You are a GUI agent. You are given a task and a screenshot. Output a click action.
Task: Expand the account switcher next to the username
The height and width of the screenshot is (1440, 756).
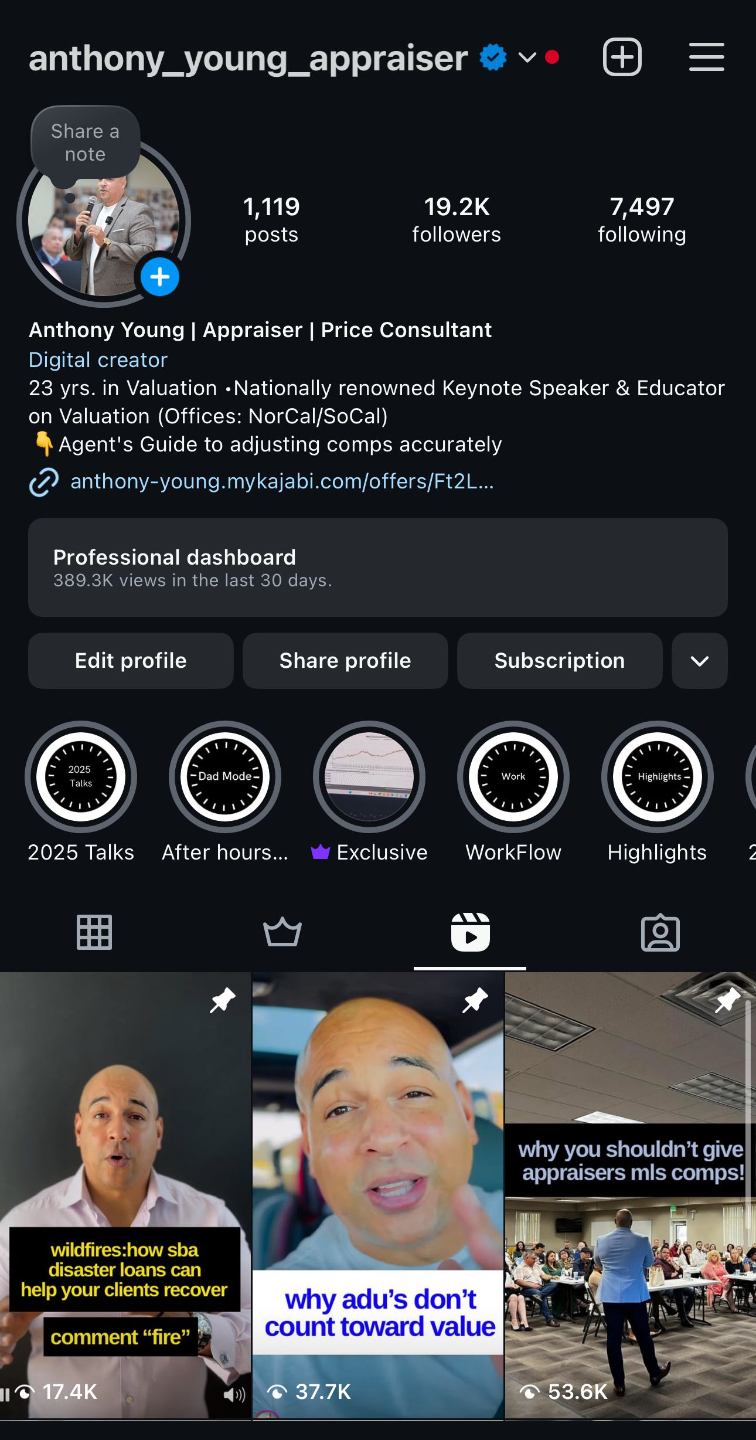click(x=527, y=58)
